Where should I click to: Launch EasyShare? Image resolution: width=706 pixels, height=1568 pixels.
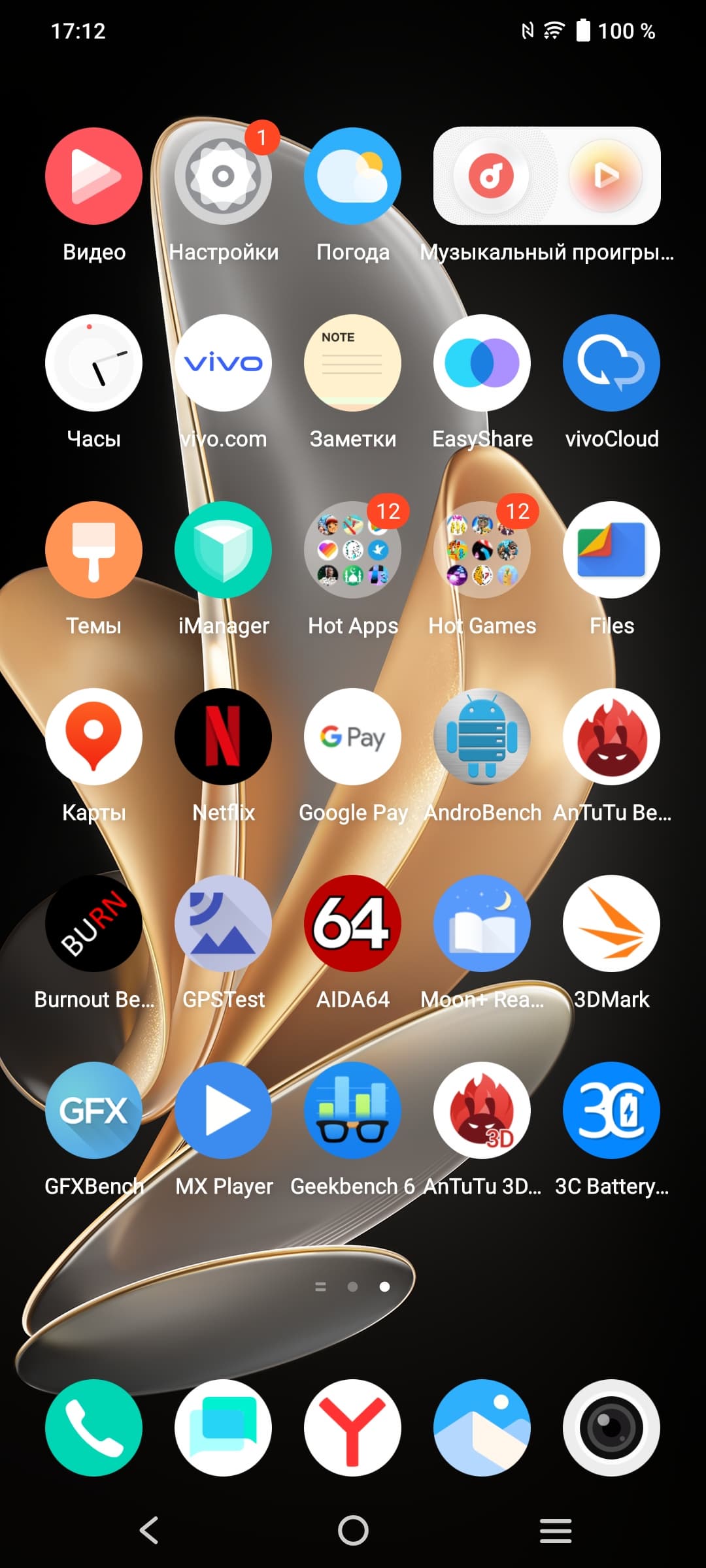[482, 363]
